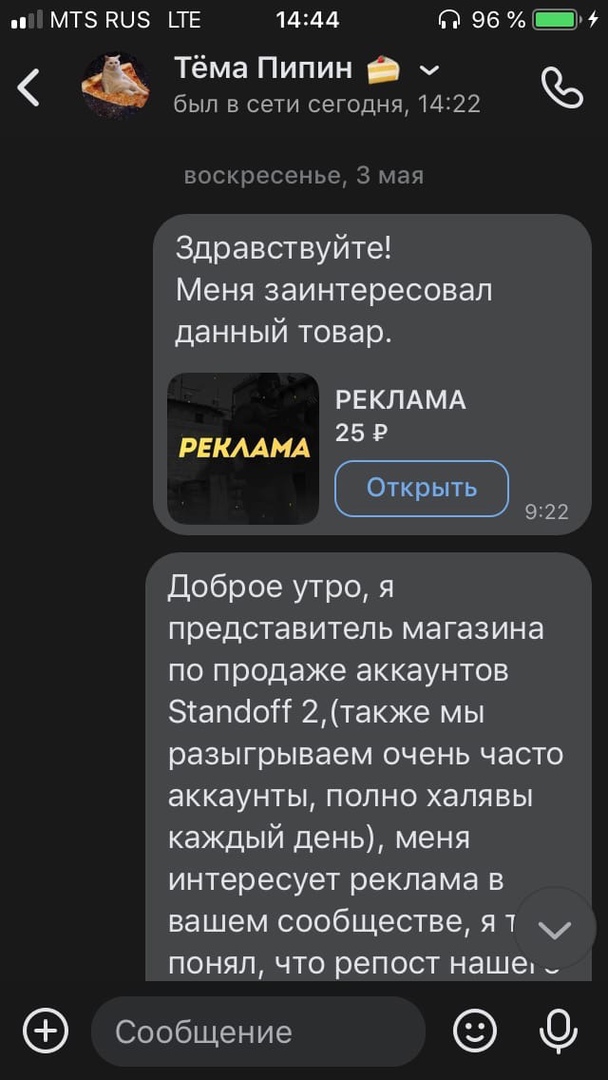The height and width of the screenshot is (1080, 608).
Task: Jump to the latest messages with the down arrow
Action: [554, 929]
